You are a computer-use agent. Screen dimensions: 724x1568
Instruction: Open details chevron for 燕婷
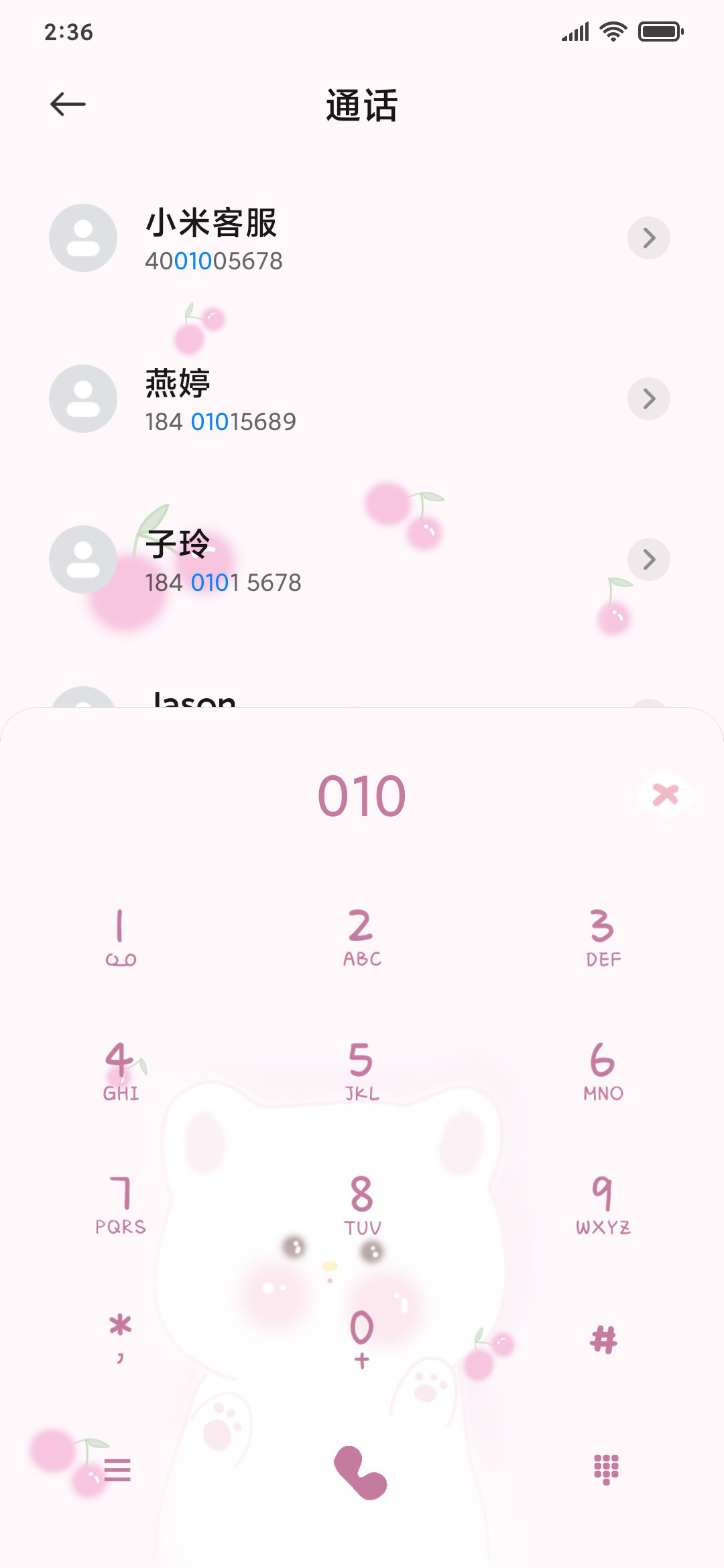click(648, 399)
